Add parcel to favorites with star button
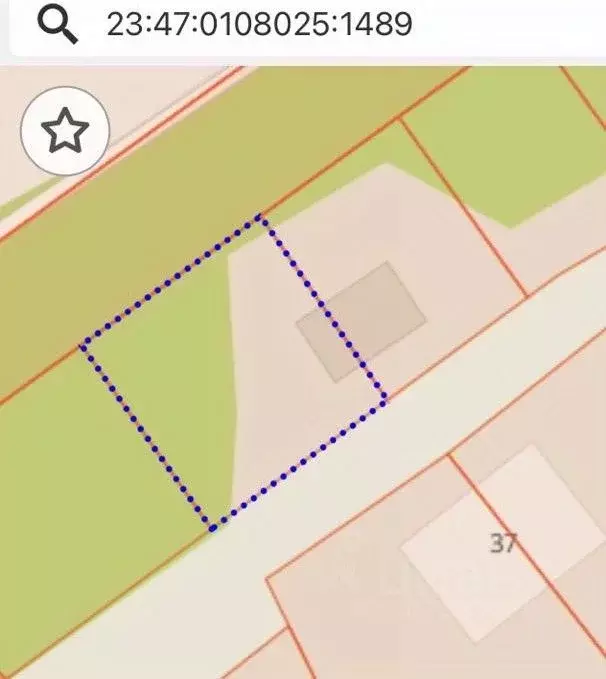 tap(65, 131)
